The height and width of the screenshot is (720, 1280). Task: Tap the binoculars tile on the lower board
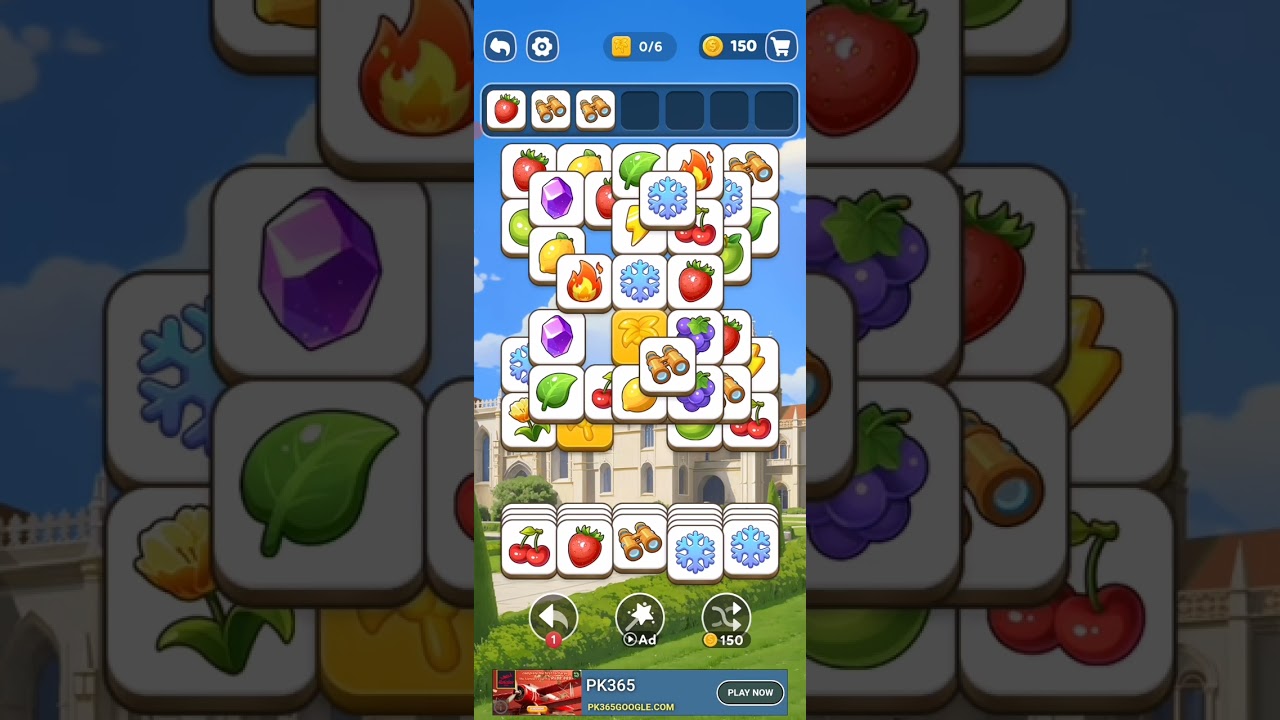667,365
